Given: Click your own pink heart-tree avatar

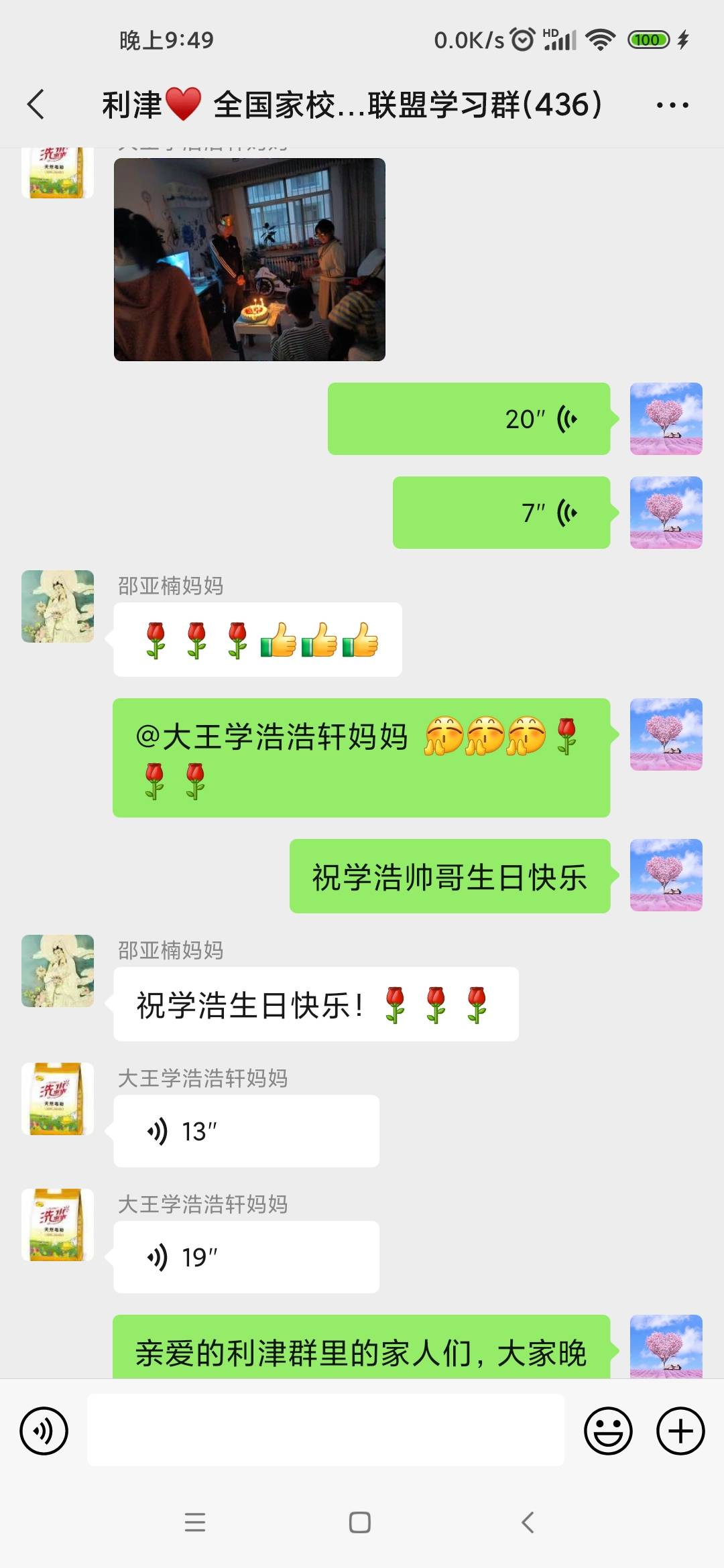Looking at the screenshot, I should pyautogui.click(x=666, y=419).
